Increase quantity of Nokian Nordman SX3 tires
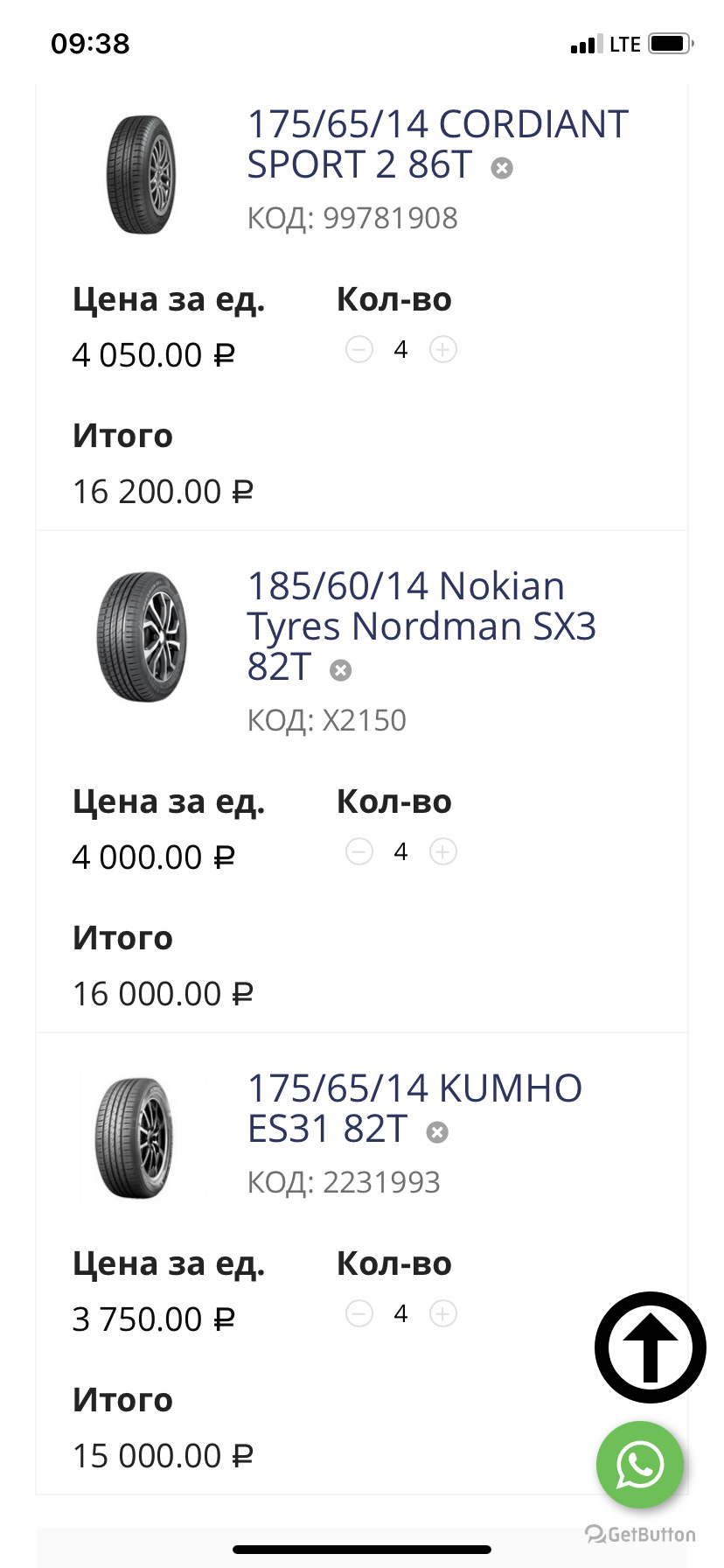The image size is (724, 1568). pyautogui.click(x=443, y=852)
